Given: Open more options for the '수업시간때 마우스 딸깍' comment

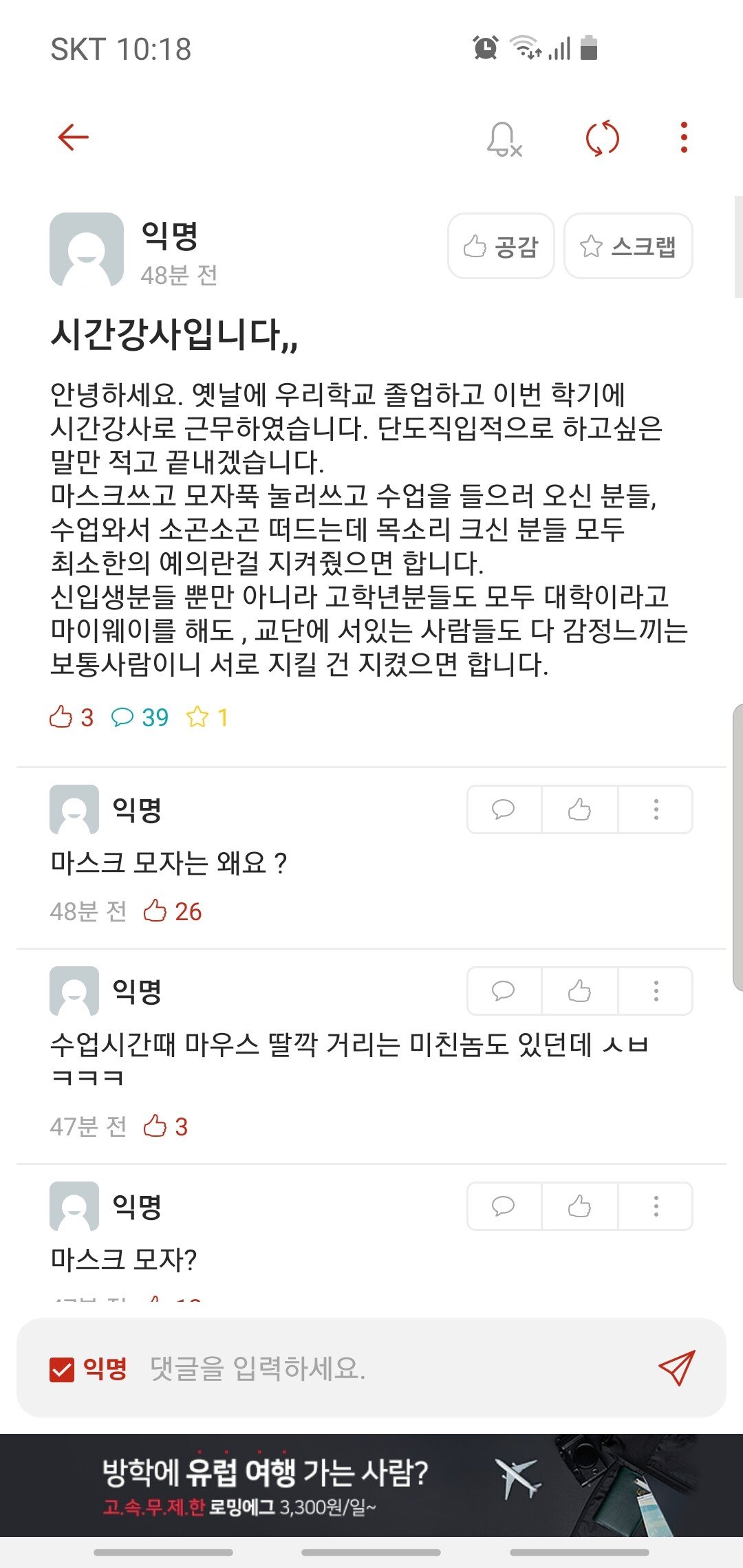Looking at the screenshot, I should point(656,991).
